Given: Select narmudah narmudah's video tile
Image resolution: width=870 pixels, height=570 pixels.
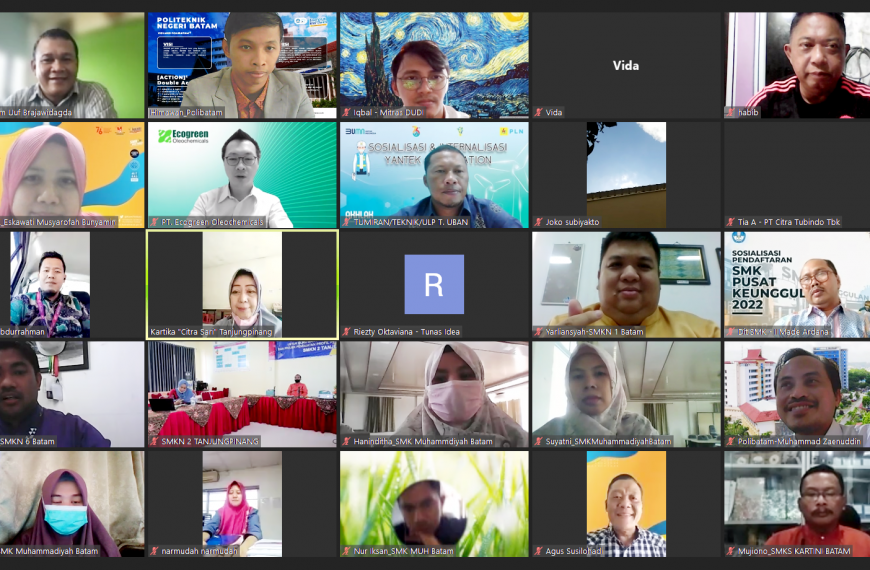Looking at the screenshot, I should coord(242,504).
